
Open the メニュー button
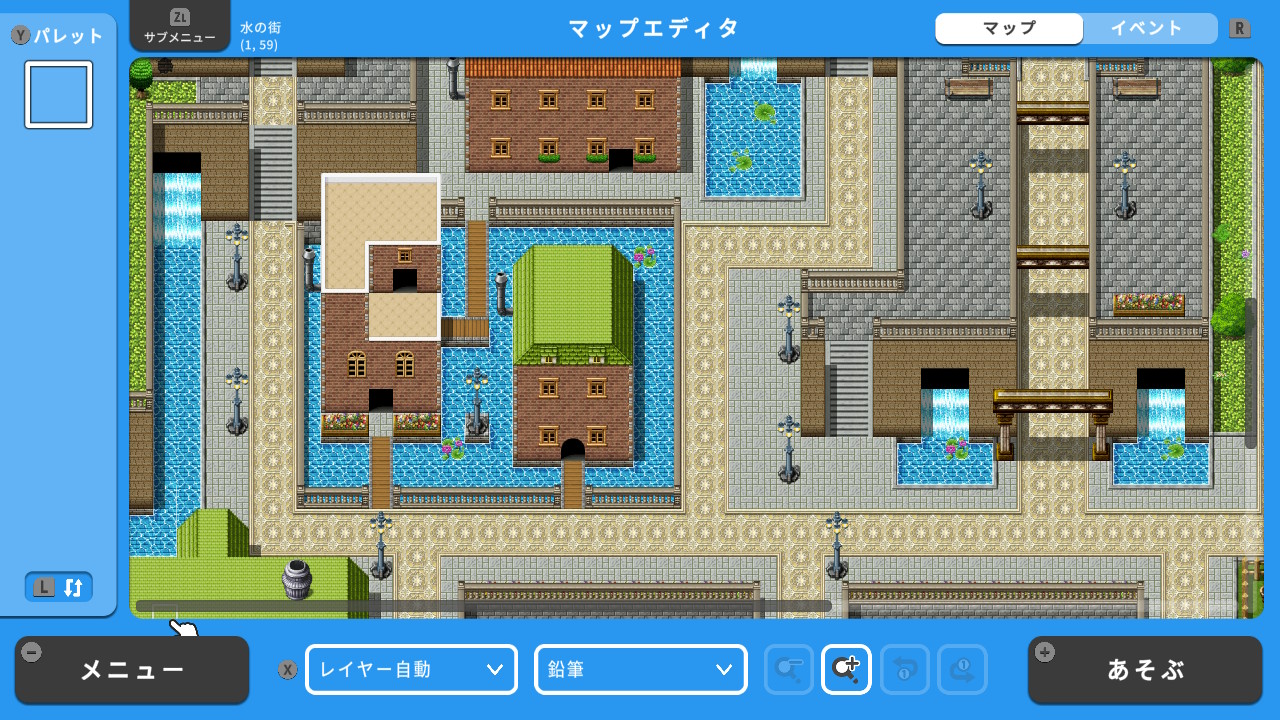pyautogui.click(x=132, y=670)
